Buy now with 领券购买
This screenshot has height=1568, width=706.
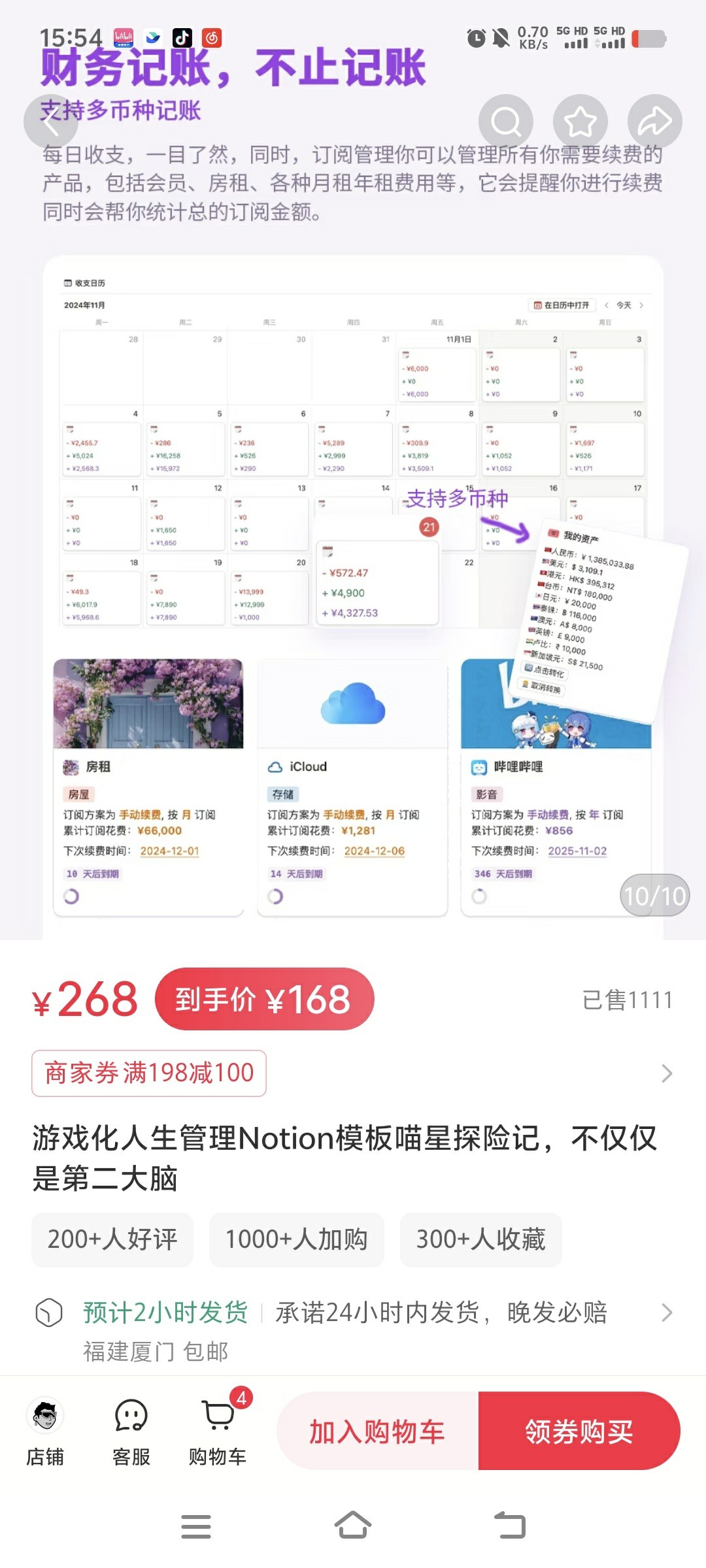[x=579, y=1431]
